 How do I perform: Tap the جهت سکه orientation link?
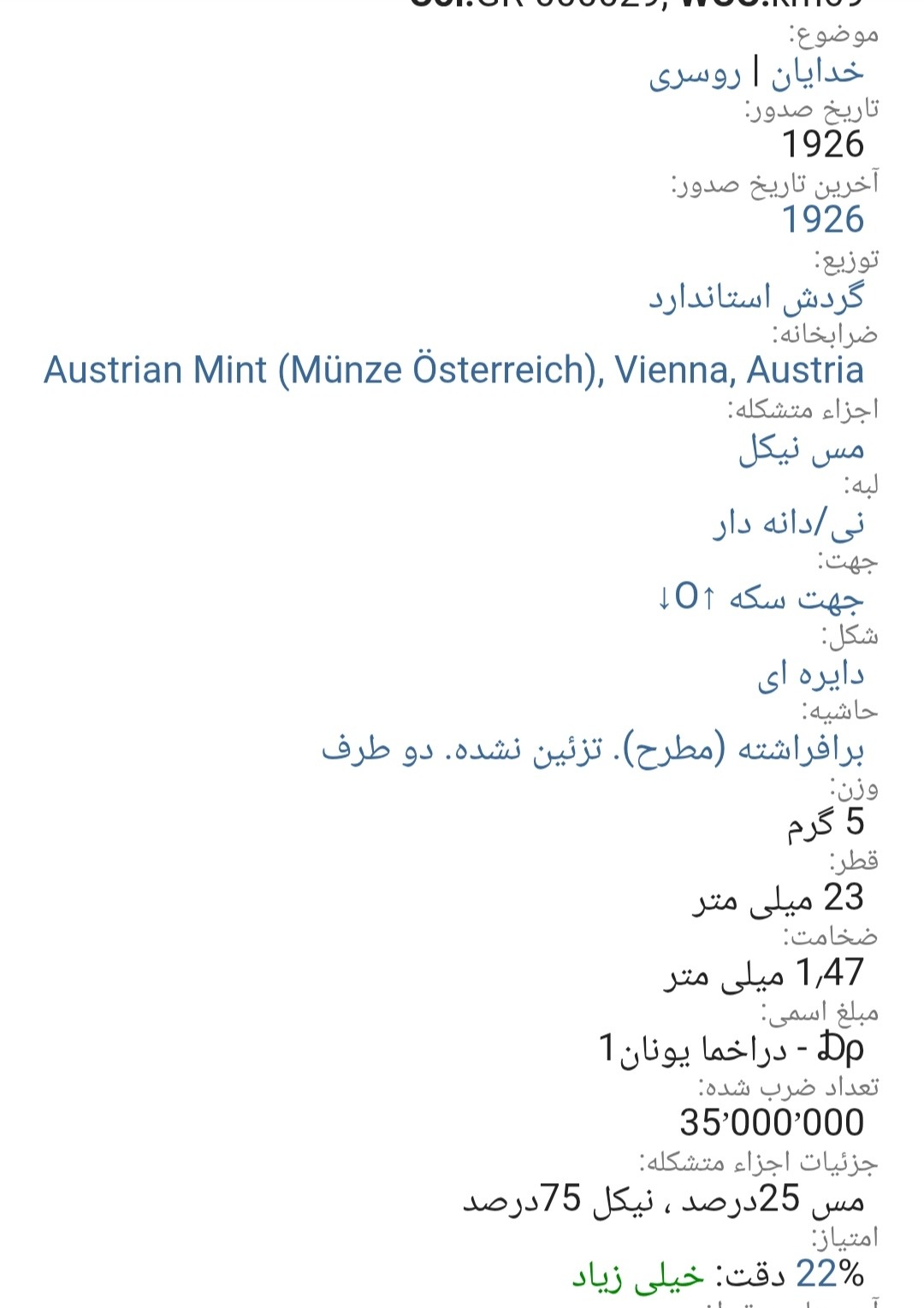[x=760, y=598]
